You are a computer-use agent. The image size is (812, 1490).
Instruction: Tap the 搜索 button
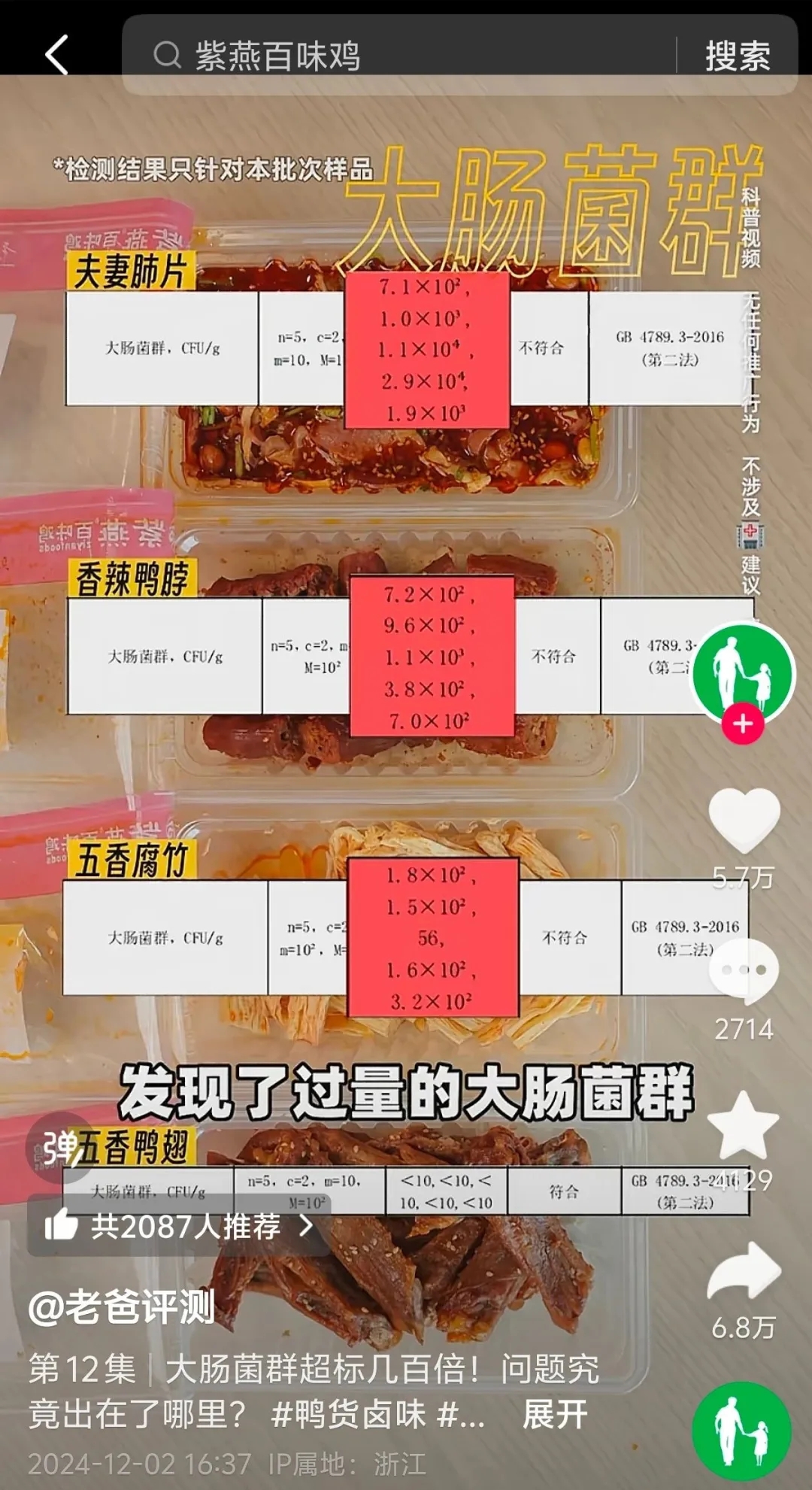click(x=737, y=56)
